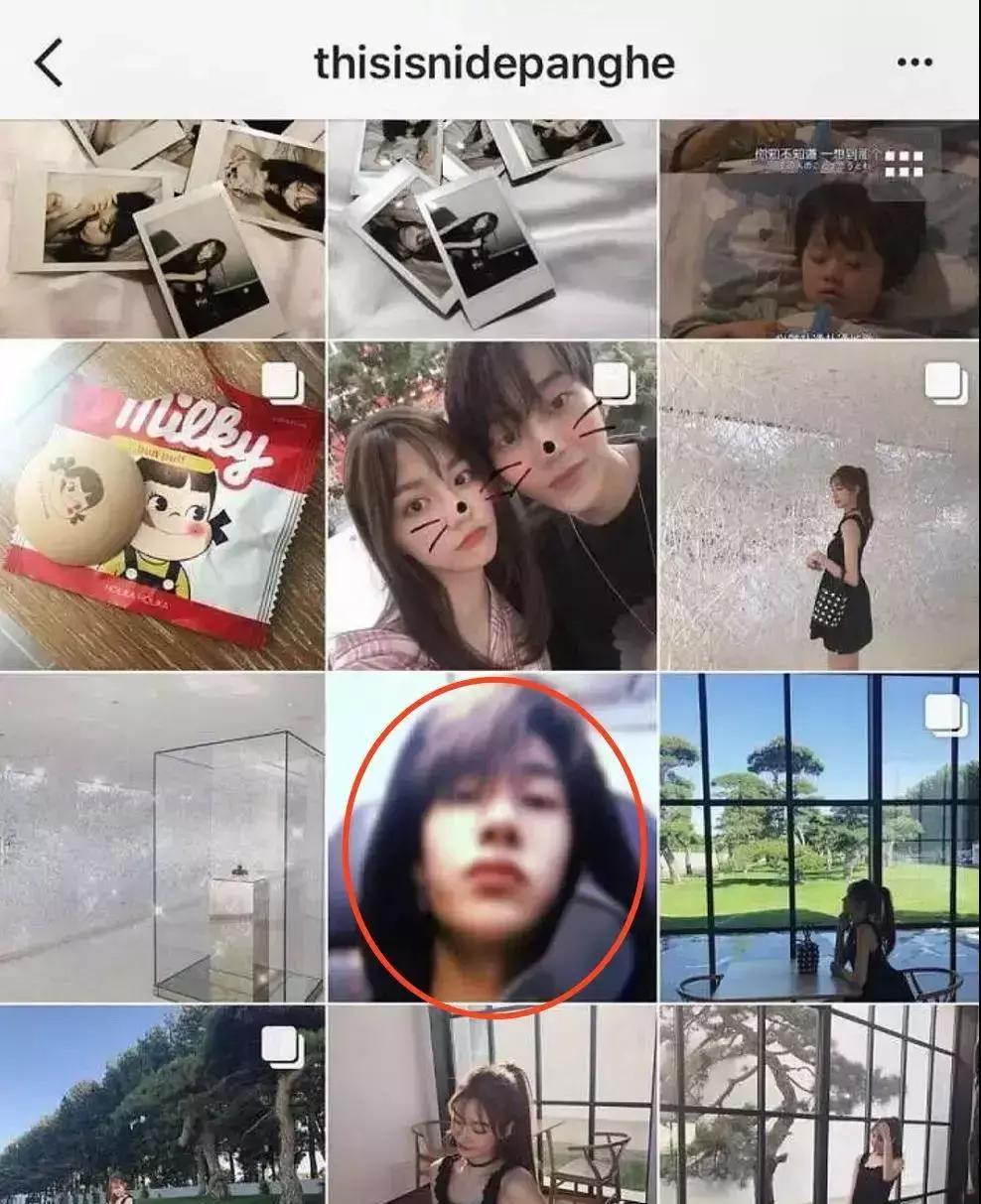This screenshot has height=1204, width=981.
Task: Open the pine trees against blue sky post
Action: coord(162,1105)
